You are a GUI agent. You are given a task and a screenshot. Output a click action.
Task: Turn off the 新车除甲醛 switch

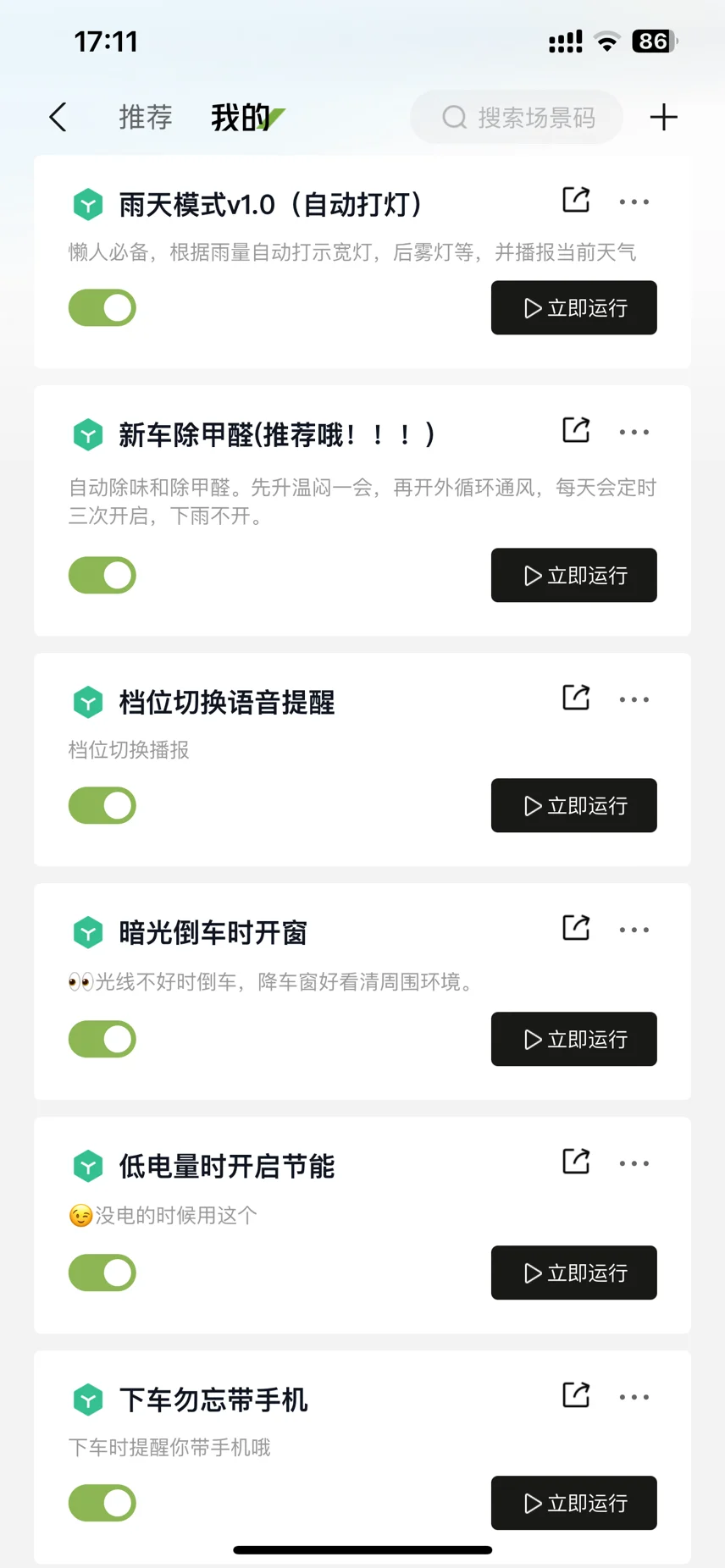point(102,575)
